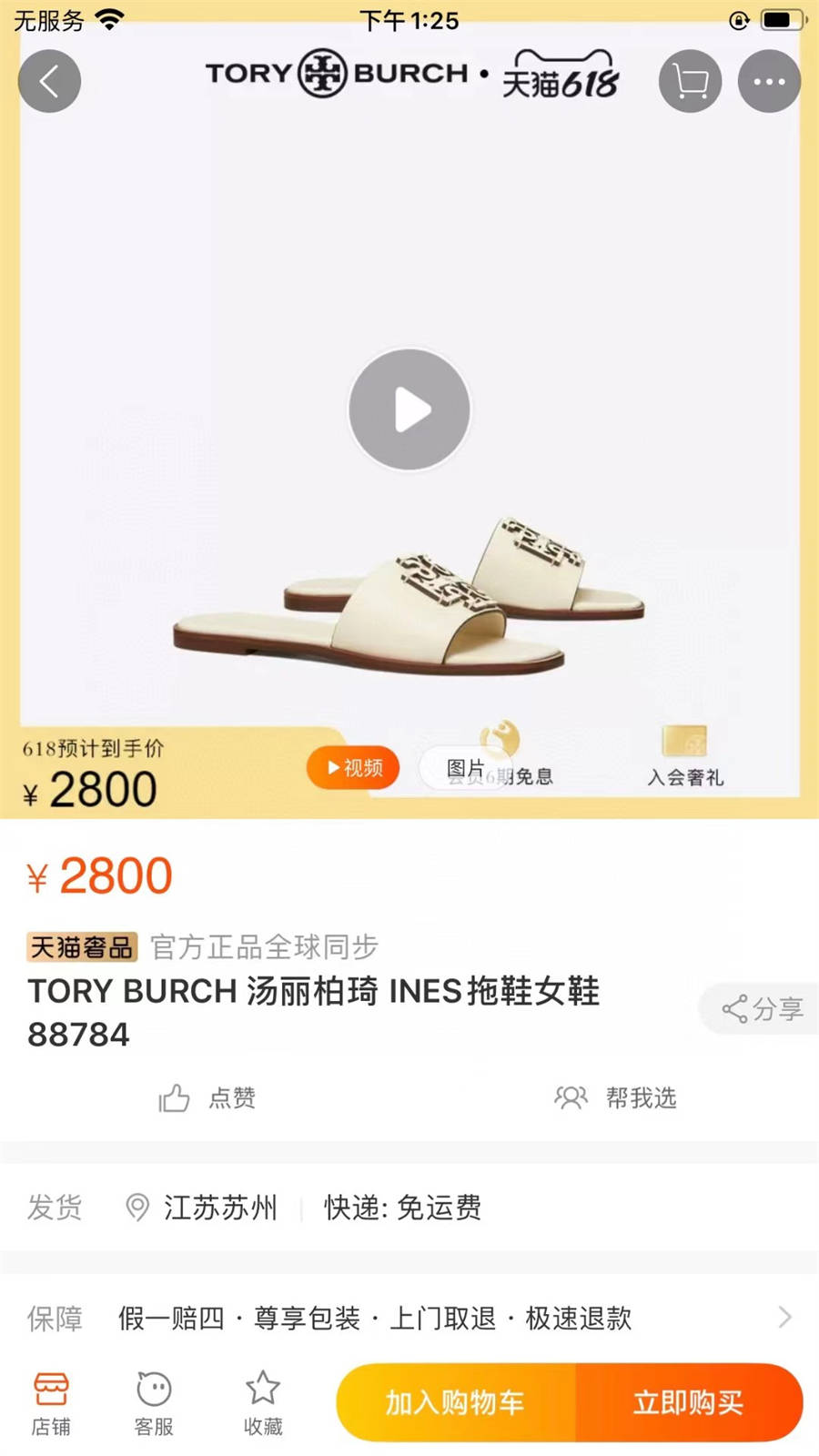Switch to the 图片 tab

pos(465,769)
